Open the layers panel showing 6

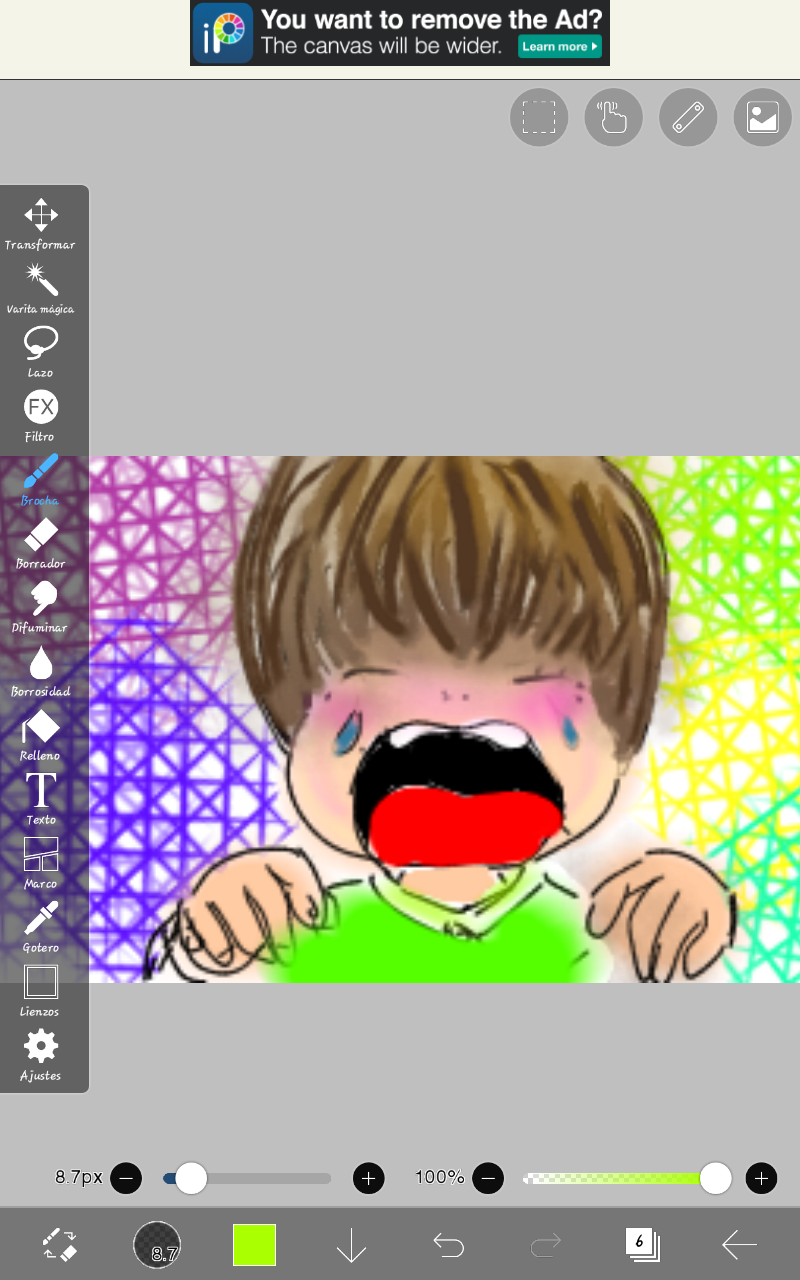click(641, 1244)
